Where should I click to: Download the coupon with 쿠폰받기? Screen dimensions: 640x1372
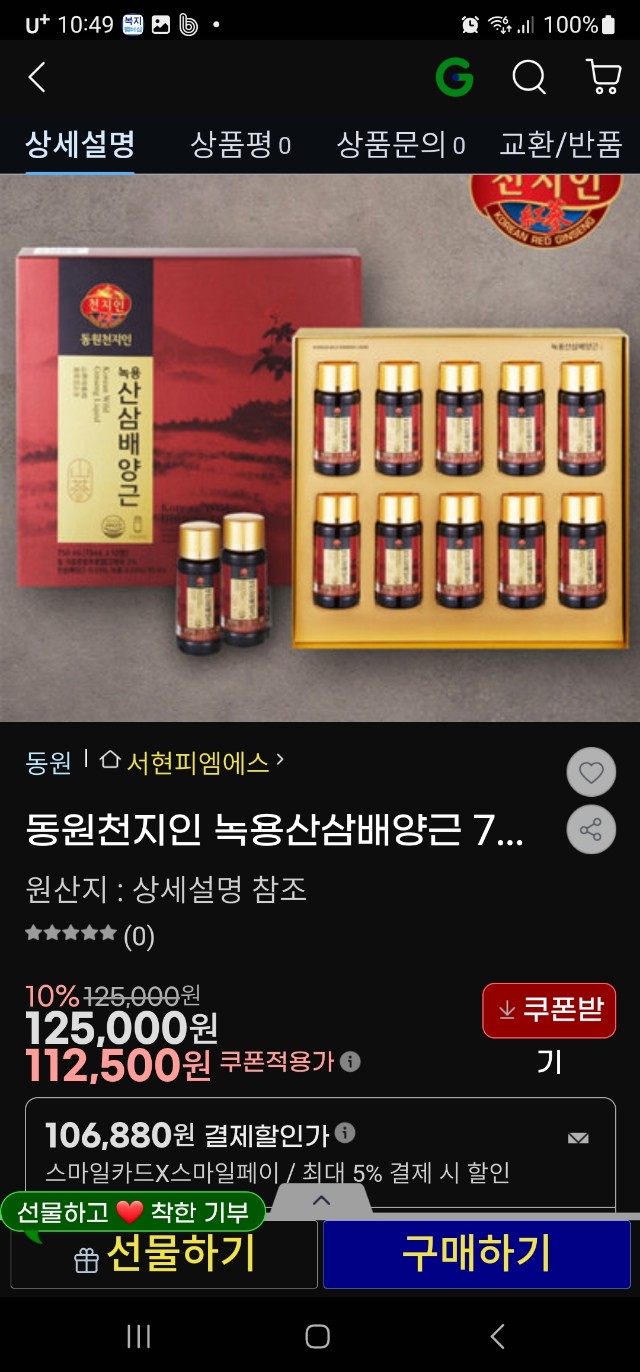(549, 1011)
